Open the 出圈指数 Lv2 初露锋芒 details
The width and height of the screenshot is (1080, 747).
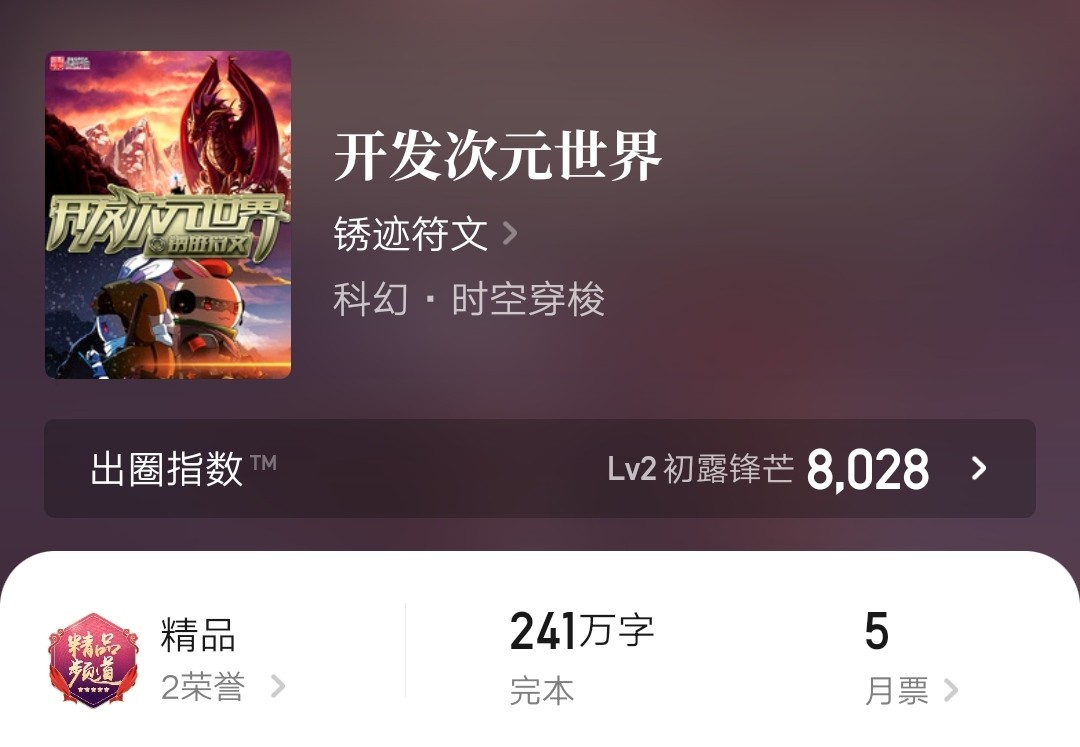[x=540, y=468]
